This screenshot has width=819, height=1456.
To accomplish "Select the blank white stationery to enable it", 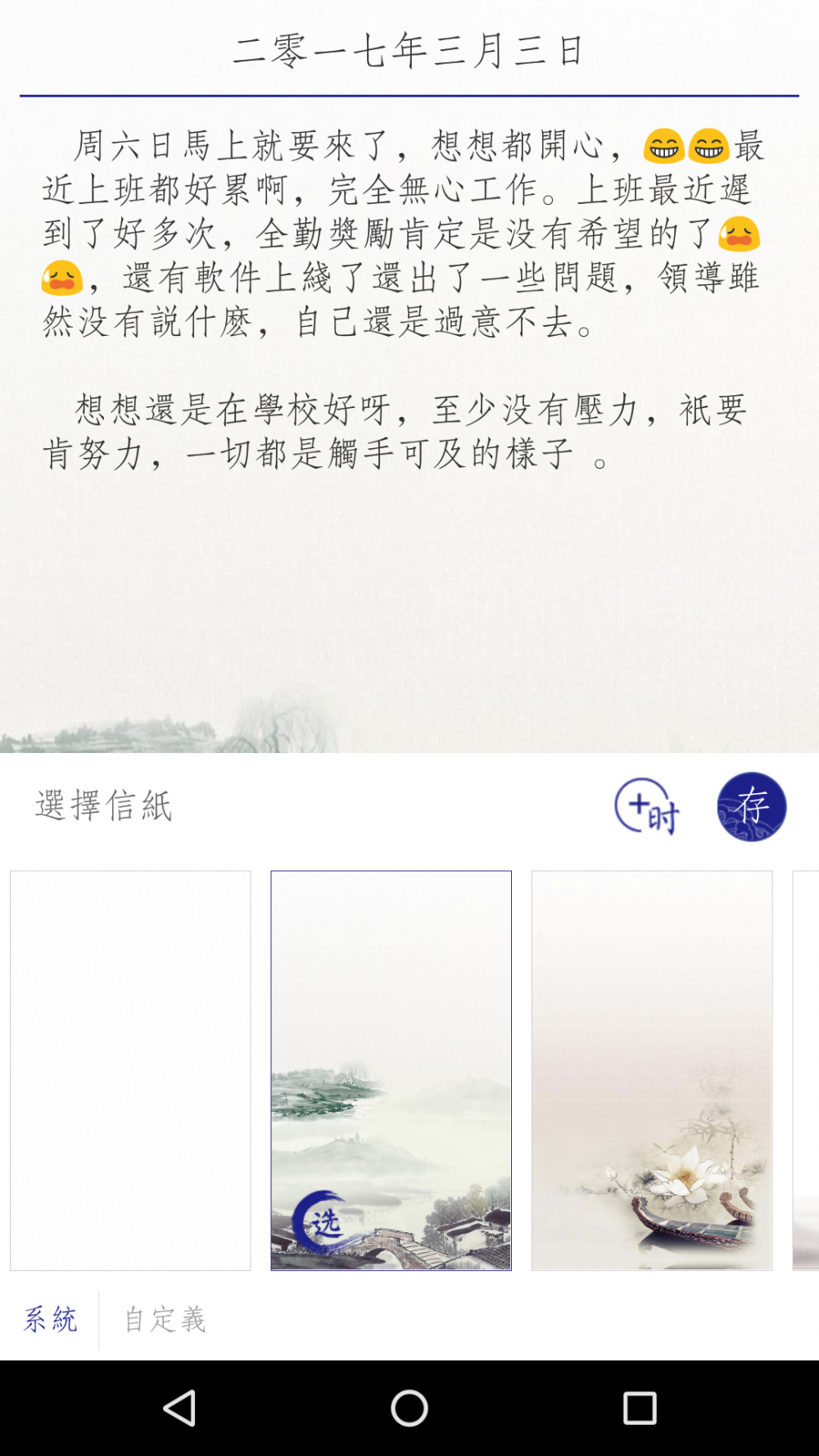I will pos(131,1069).
